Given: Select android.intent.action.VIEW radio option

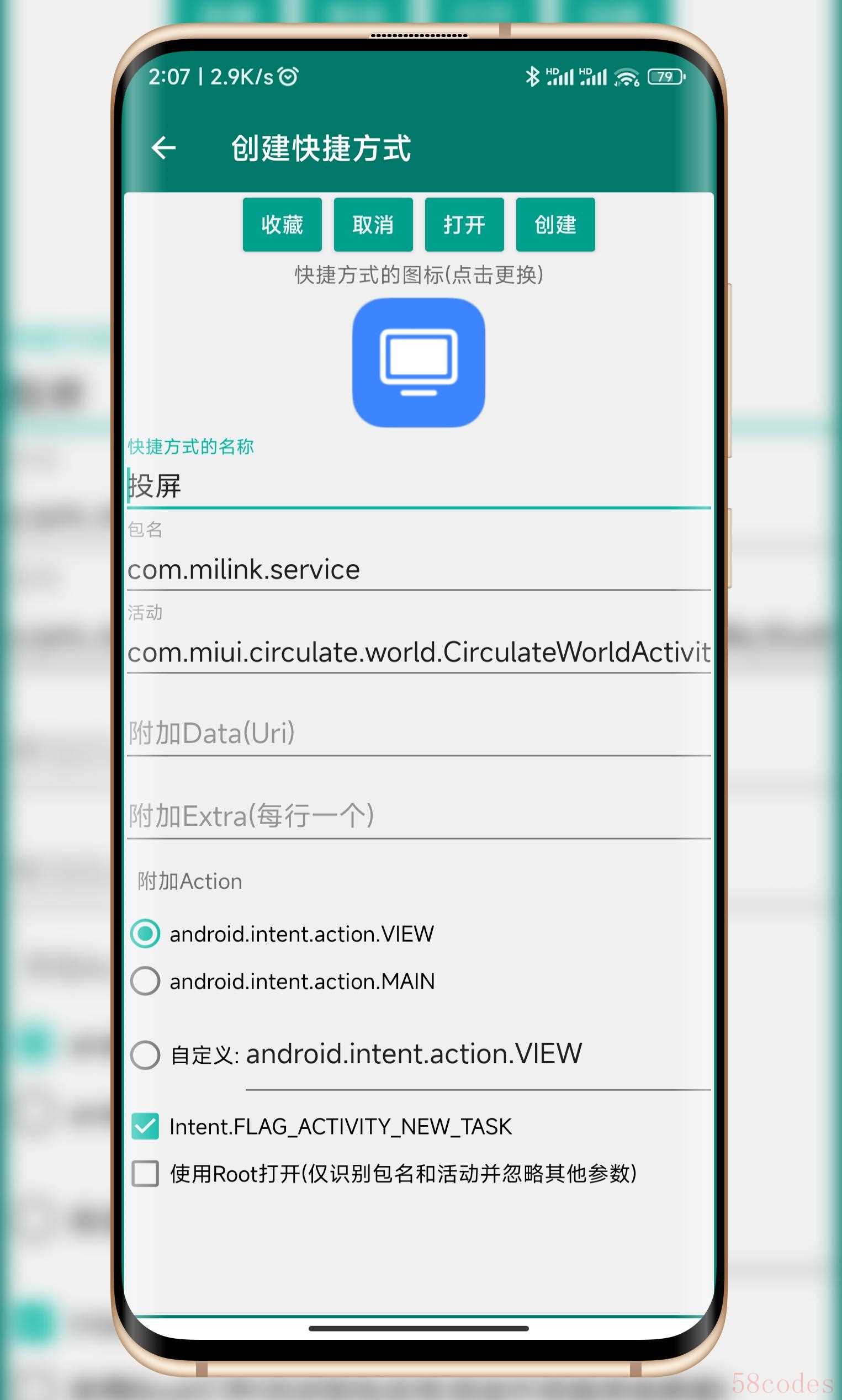Looking at the screenshot, I should (x=145, y=934).
